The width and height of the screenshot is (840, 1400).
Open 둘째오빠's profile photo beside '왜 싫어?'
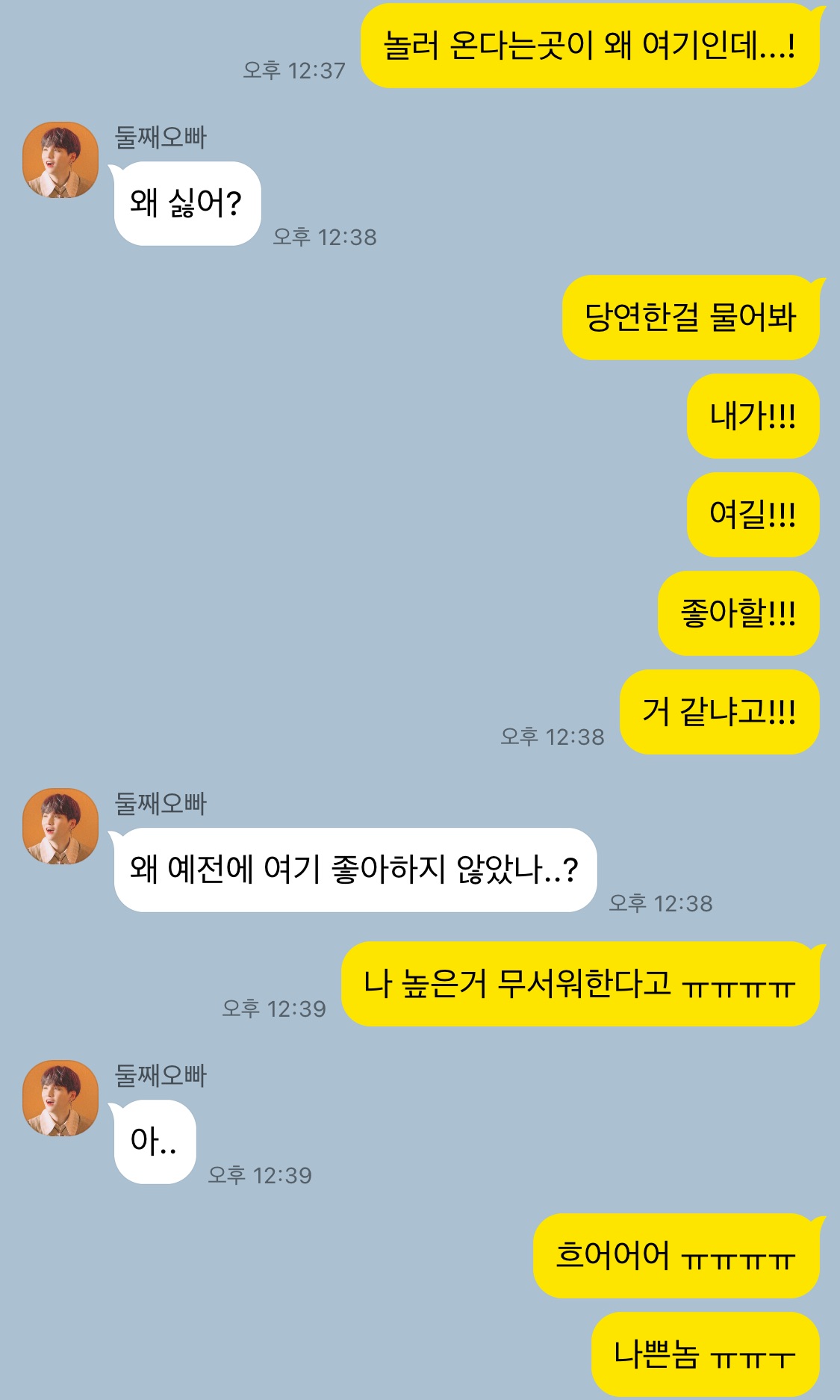point(60,160)
